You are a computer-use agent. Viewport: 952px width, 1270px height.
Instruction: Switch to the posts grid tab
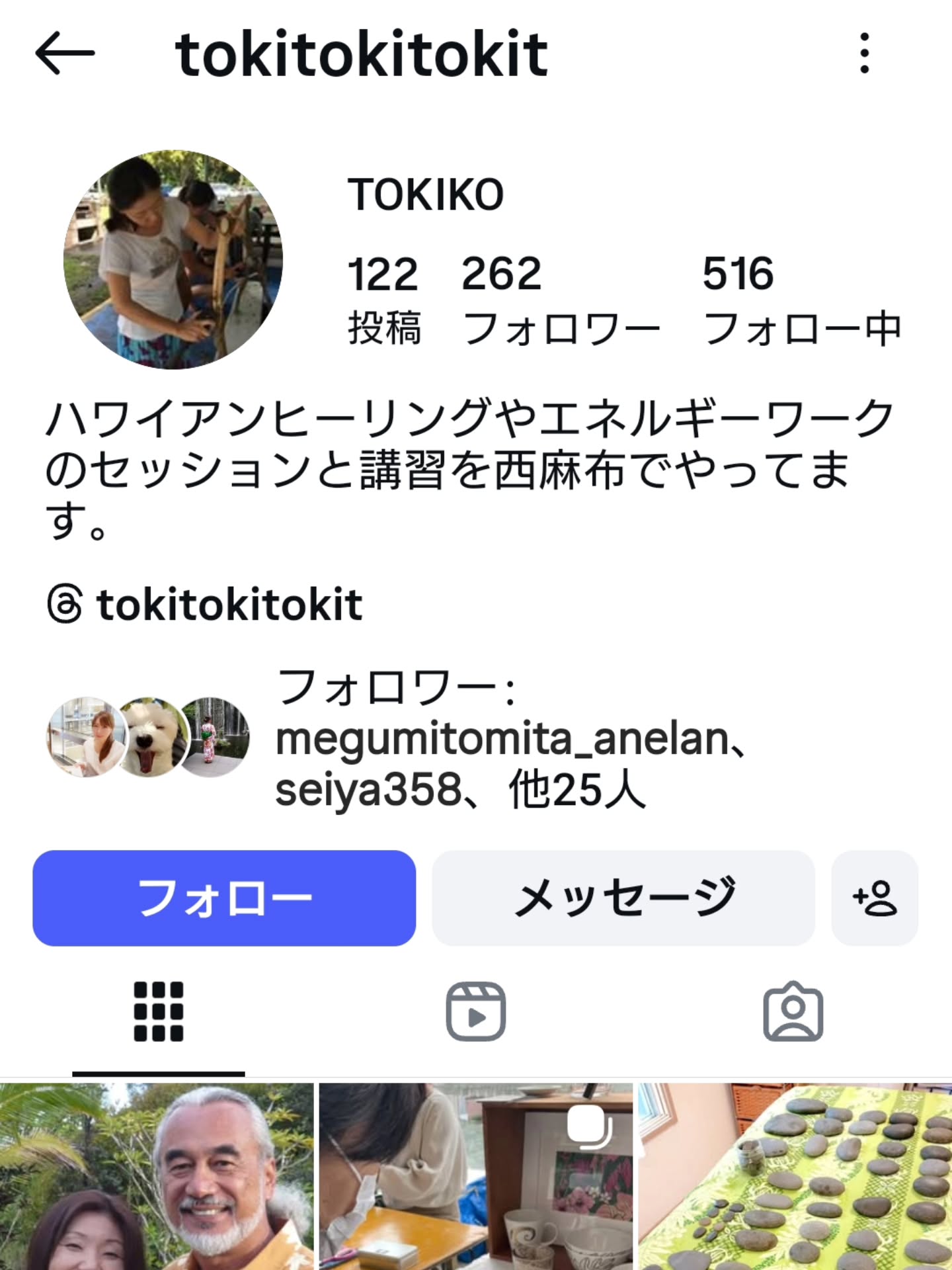click(x=159, y=1012)
